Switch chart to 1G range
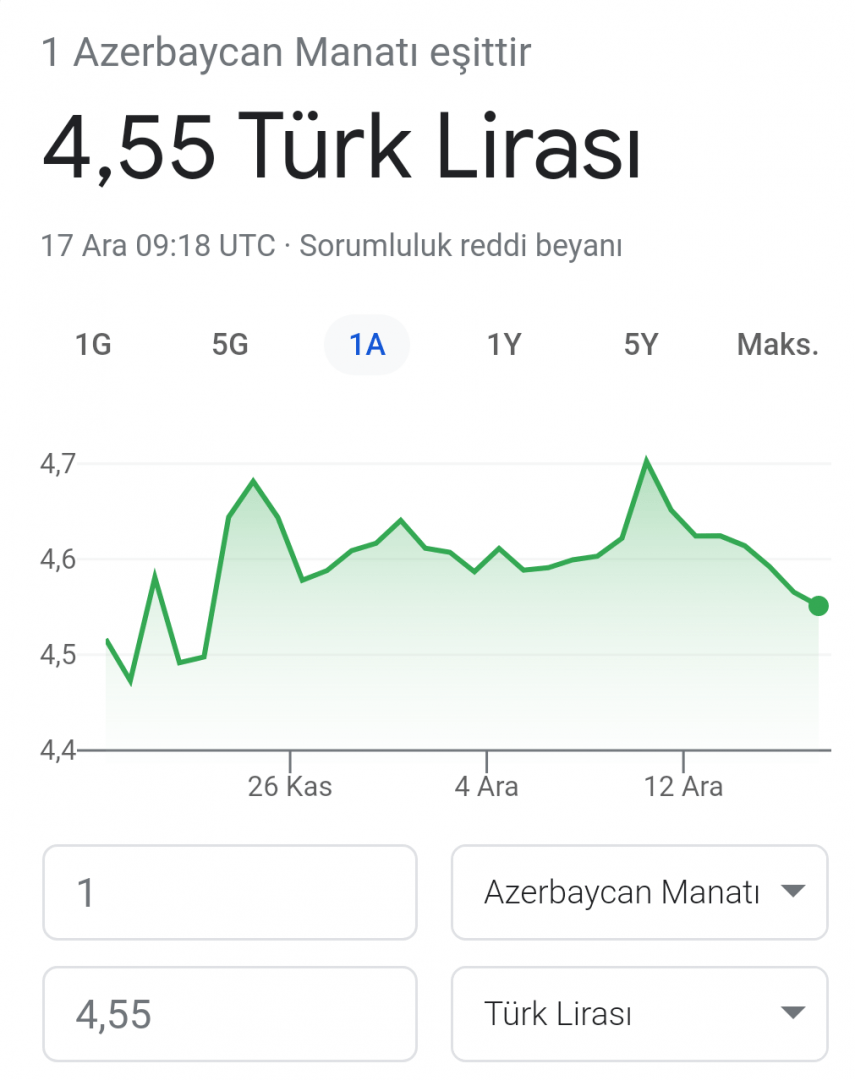The image size is (855, 1080). 93,345
